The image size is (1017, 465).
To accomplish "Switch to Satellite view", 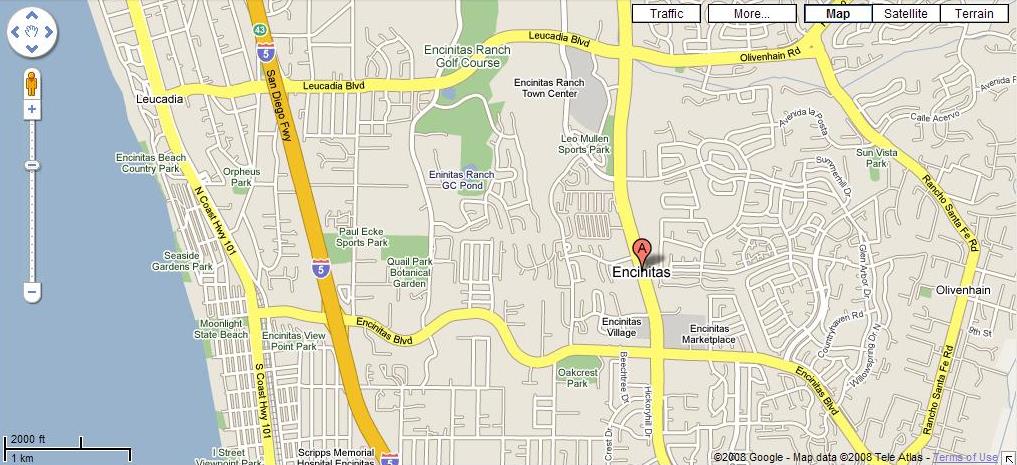I will [x=904, y=14].
